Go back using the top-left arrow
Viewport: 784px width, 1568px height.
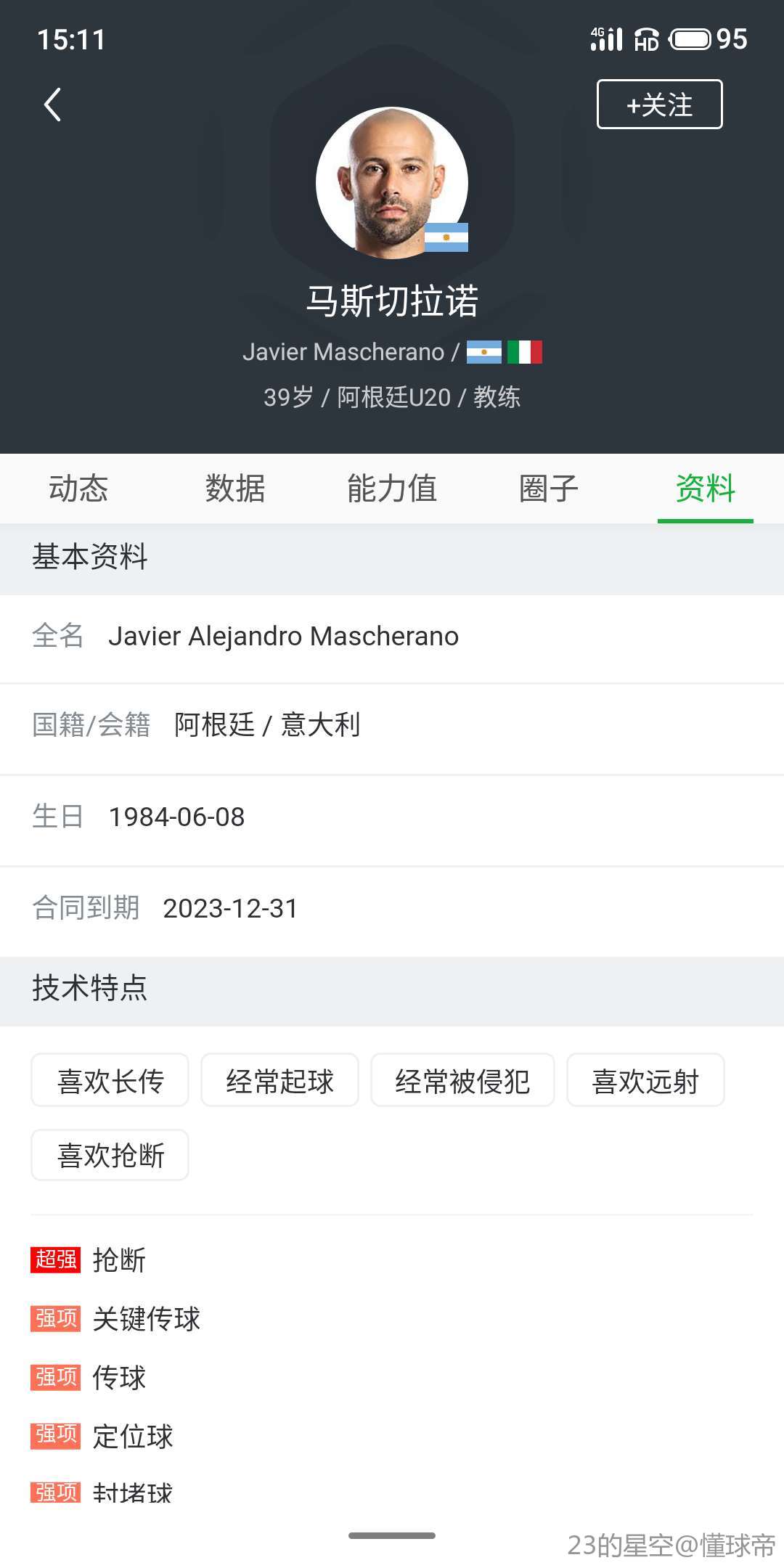52,105
